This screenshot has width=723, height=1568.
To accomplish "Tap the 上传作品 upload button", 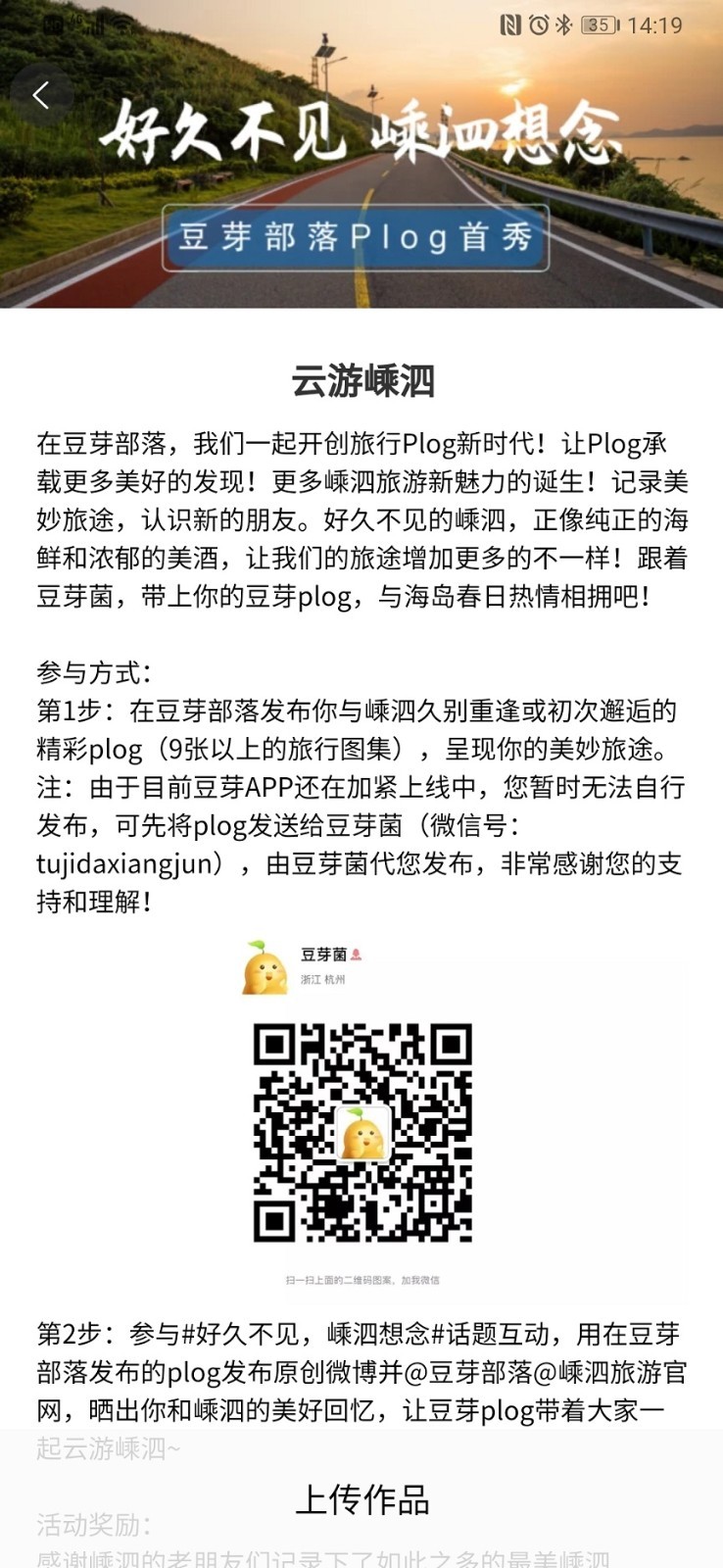I will (361, 1499).
